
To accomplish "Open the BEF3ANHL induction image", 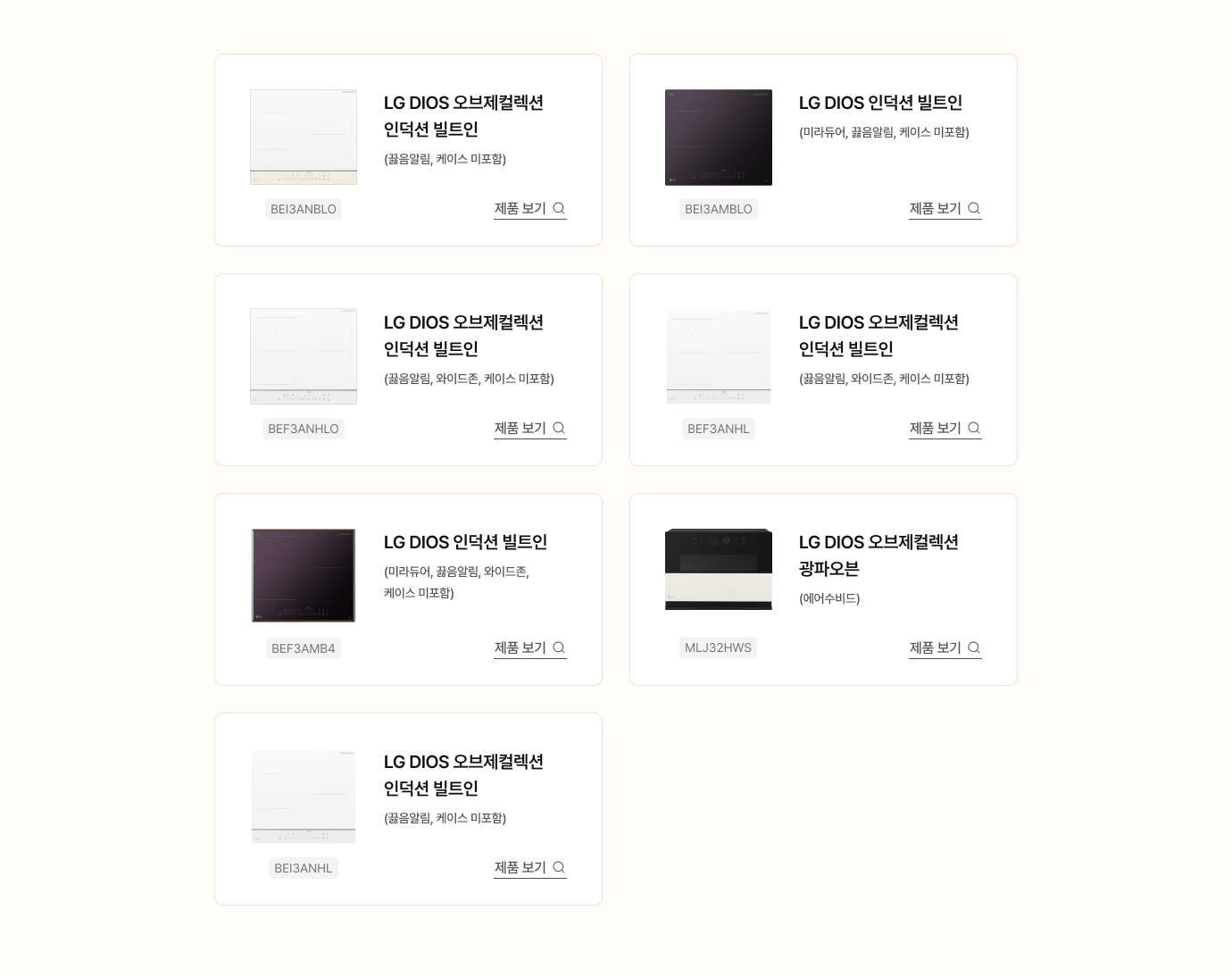I will point(719,356).
